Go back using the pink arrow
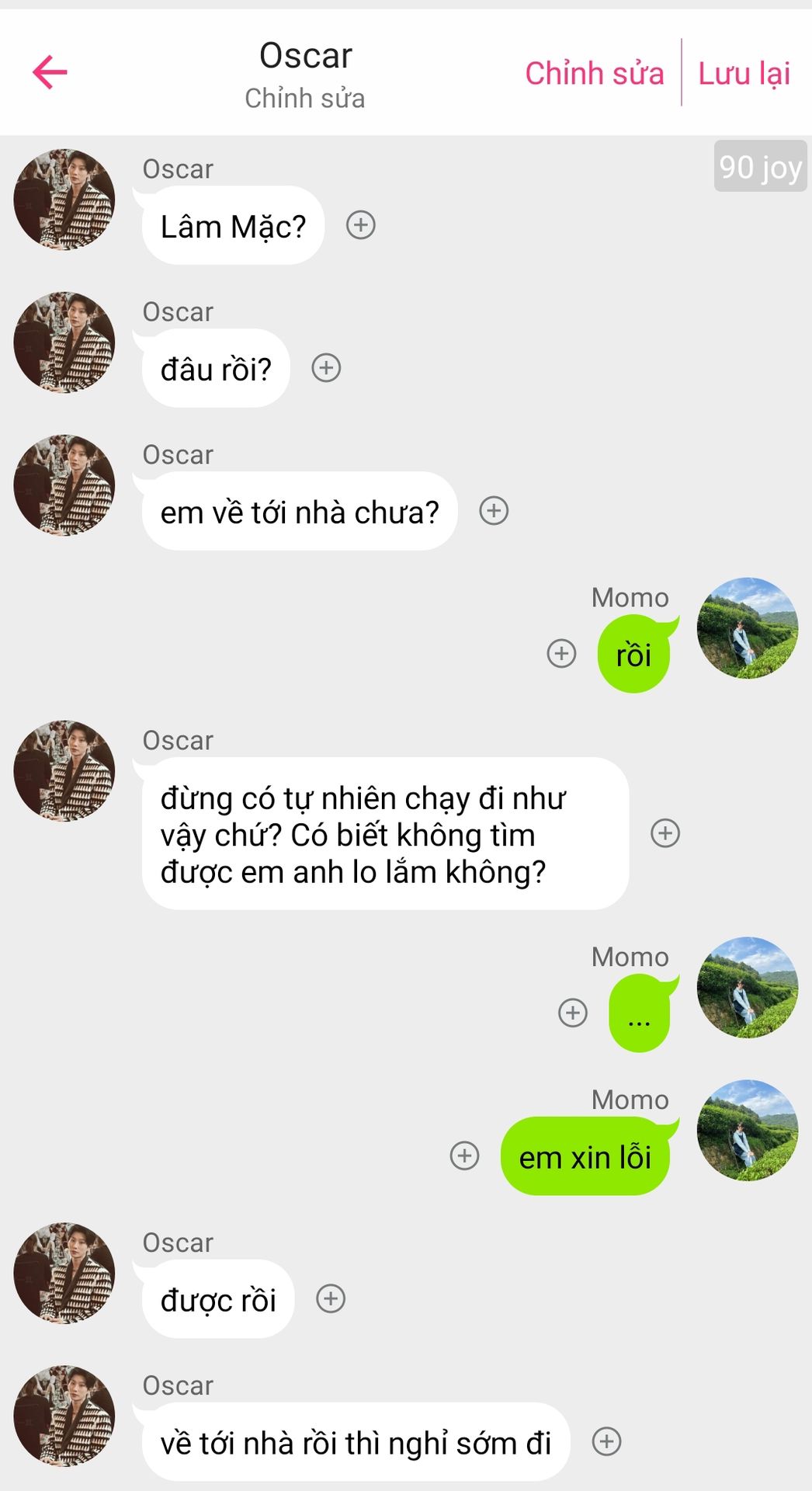 (x=50, y=72)
